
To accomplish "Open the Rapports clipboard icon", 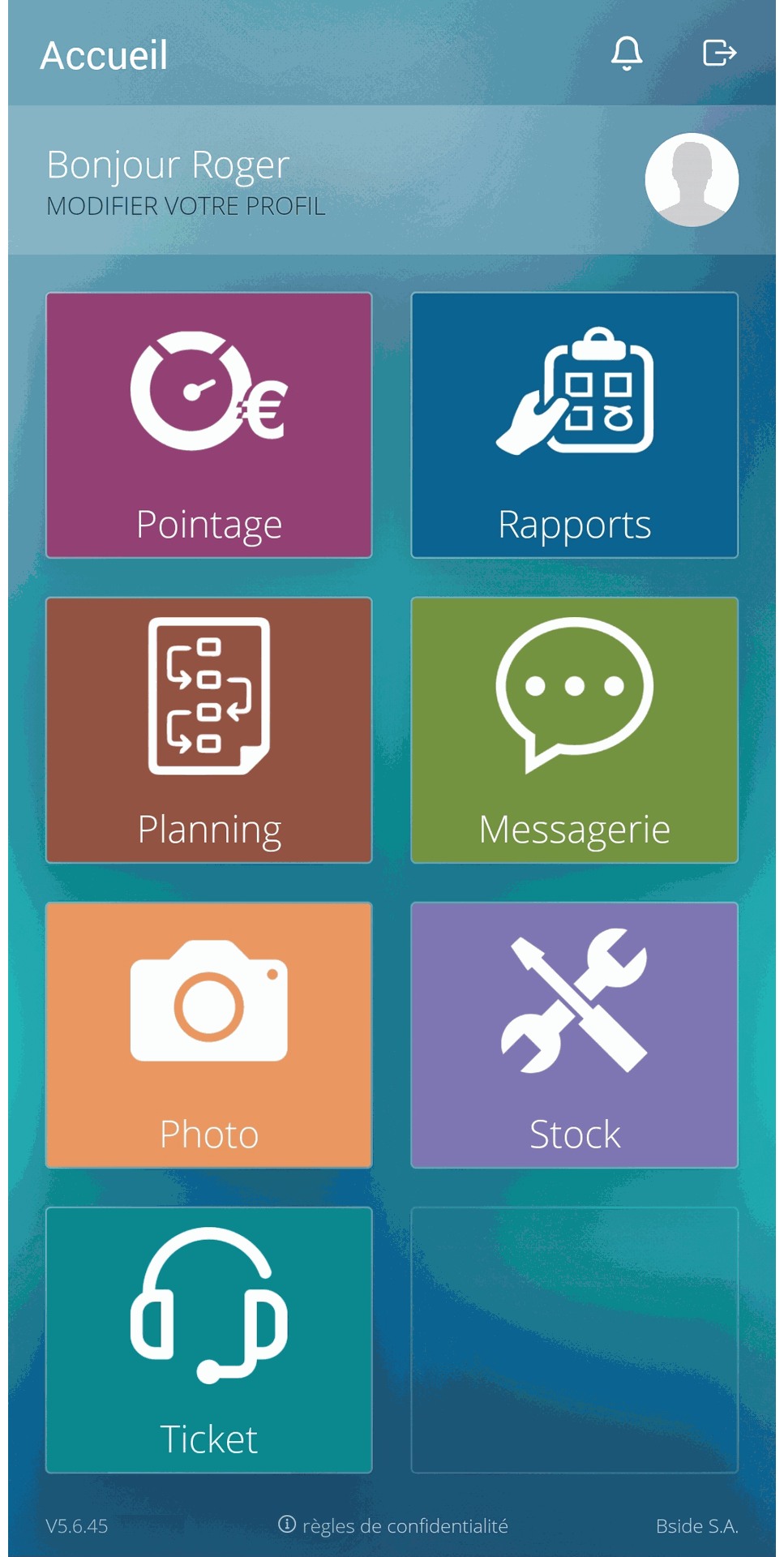I will (x=573, y=393).
